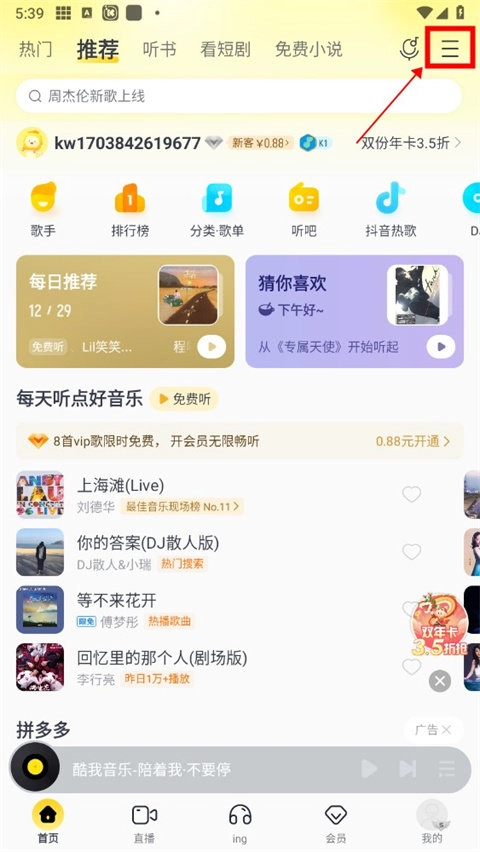Image resolution: width=480 pixels, height=852 pixels.
Task: Open the 歌手 category
Action: [43, 210]
